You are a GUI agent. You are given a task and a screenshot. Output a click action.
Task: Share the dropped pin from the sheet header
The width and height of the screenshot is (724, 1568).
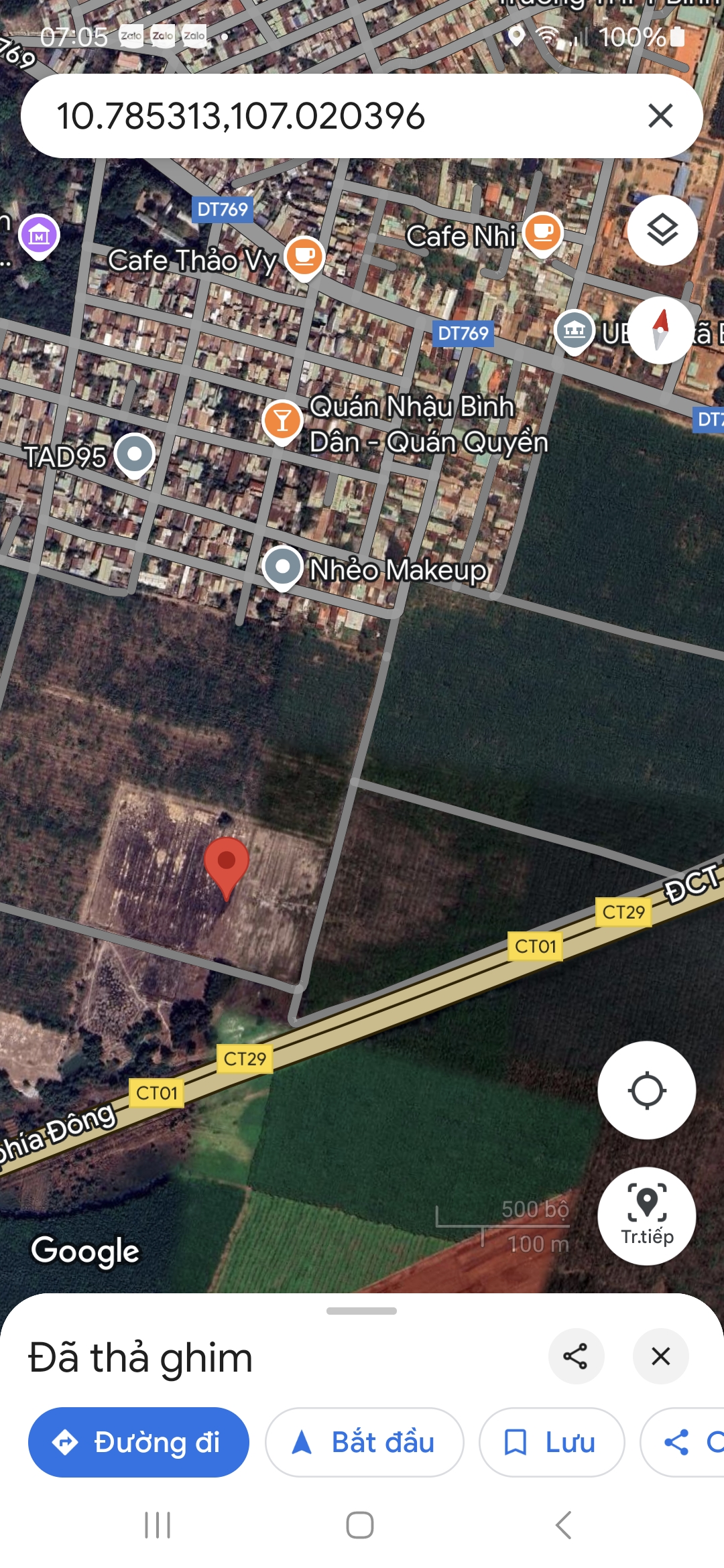coord(575,1356)
